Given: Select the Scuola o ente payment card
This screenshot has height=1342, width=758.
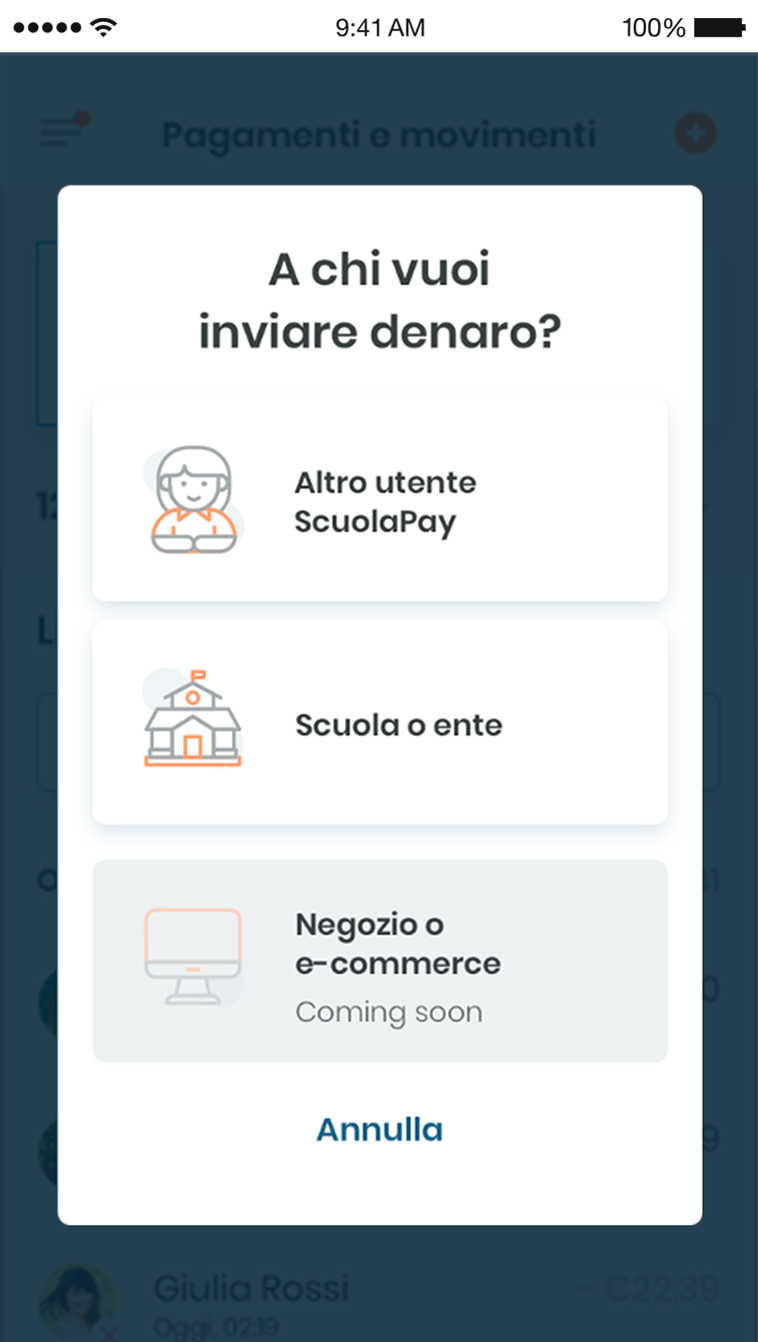Looking at the screenshot, I should click(x=380, y=722).
